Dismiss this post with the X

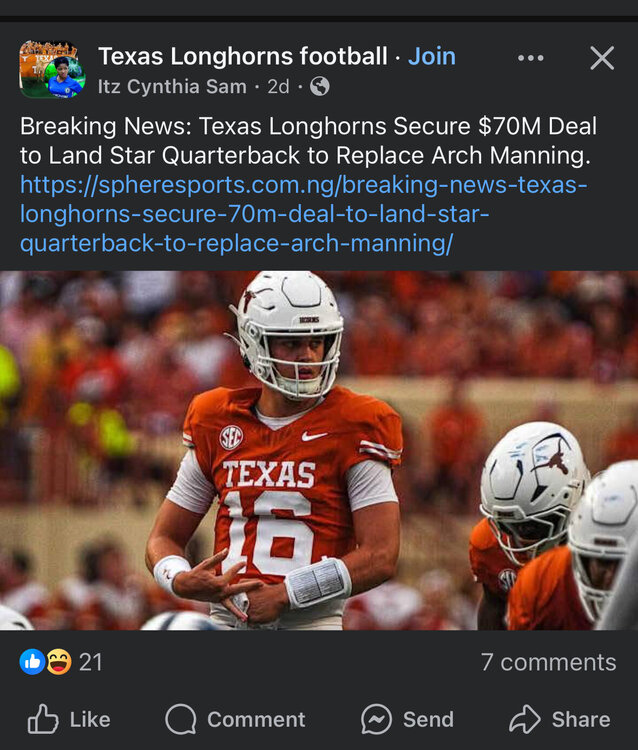(602, 58)
